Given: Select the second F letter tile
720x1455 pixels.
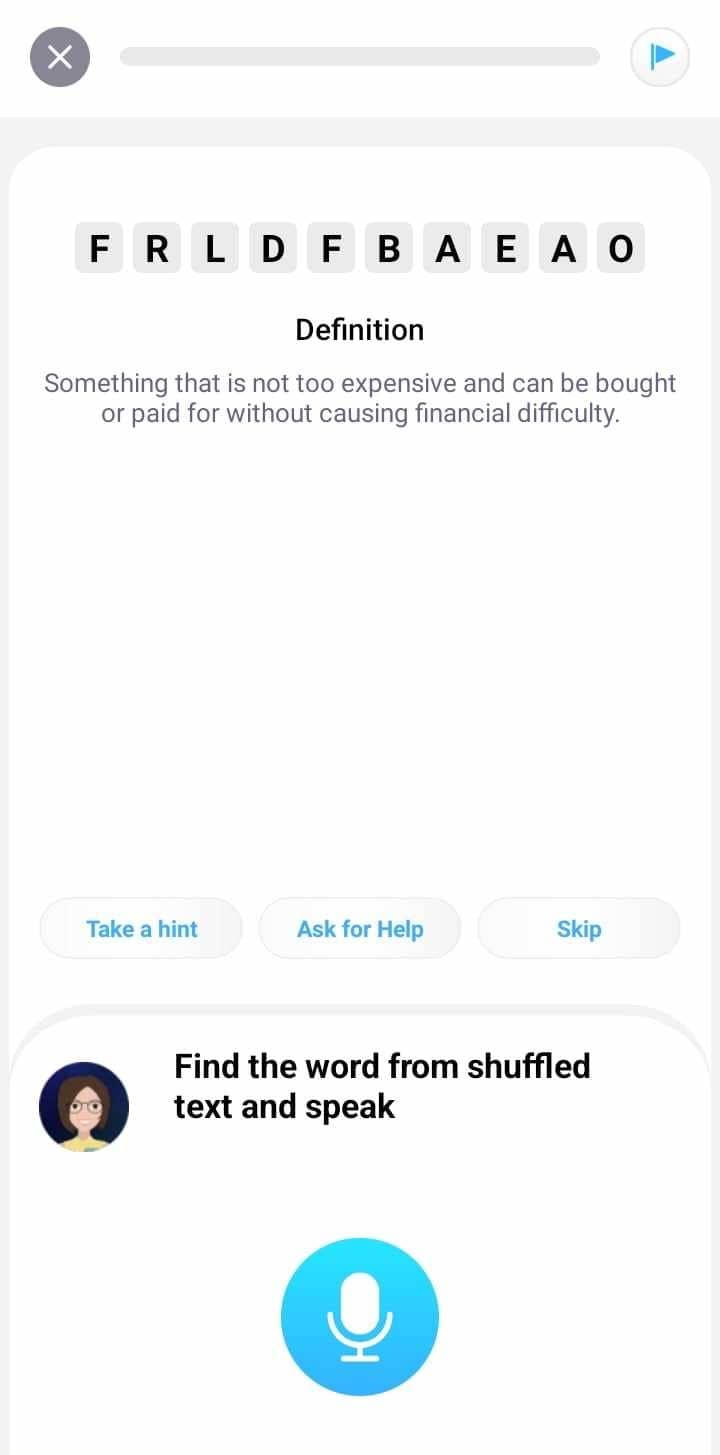Looking at the screenshot, I should pyautogui.click(x=330, y=248).
